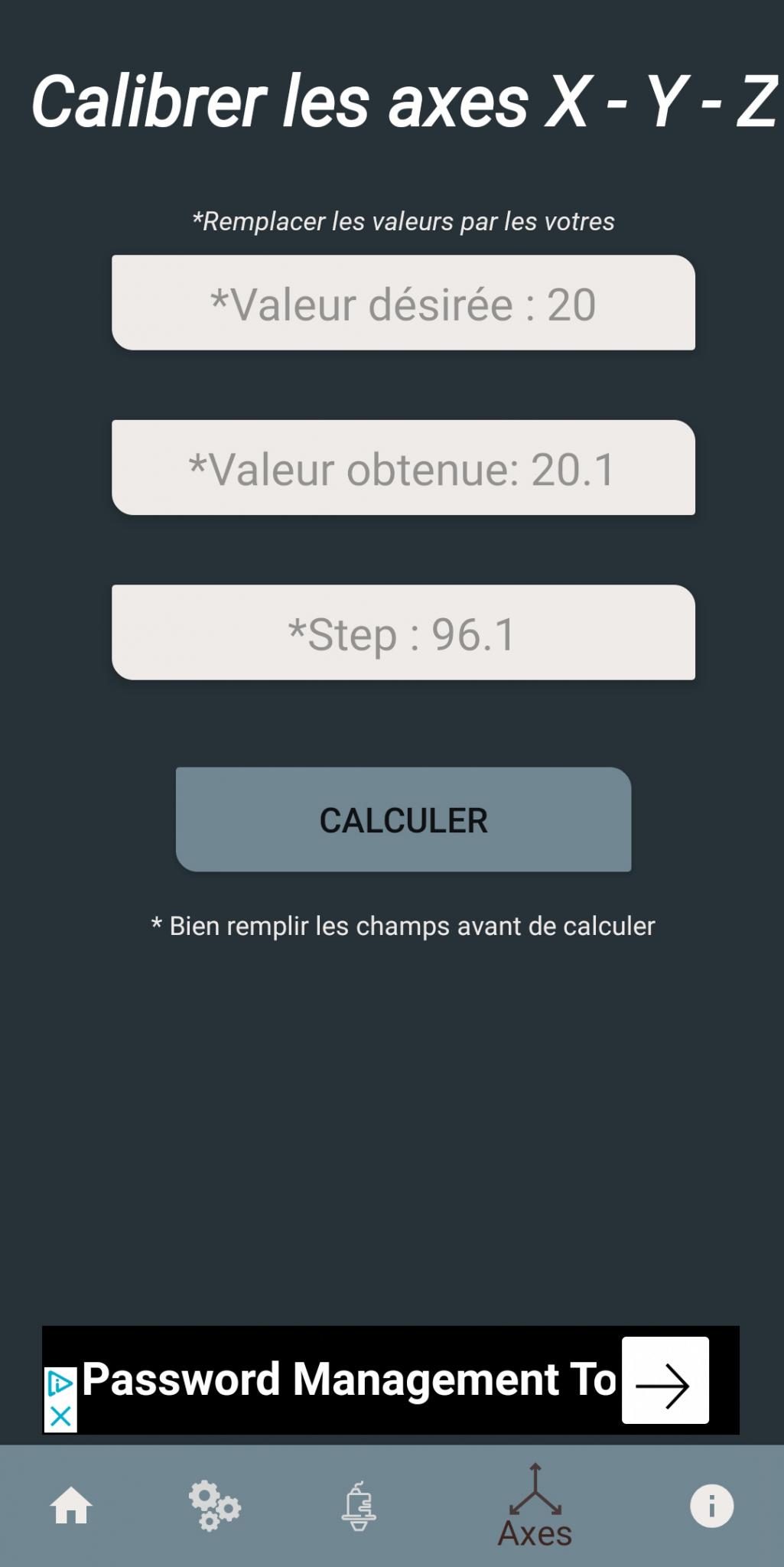Viewport: 784px width, 1567px height.
Task: Open the extruder calibration tab
Action: (358, 1506)
